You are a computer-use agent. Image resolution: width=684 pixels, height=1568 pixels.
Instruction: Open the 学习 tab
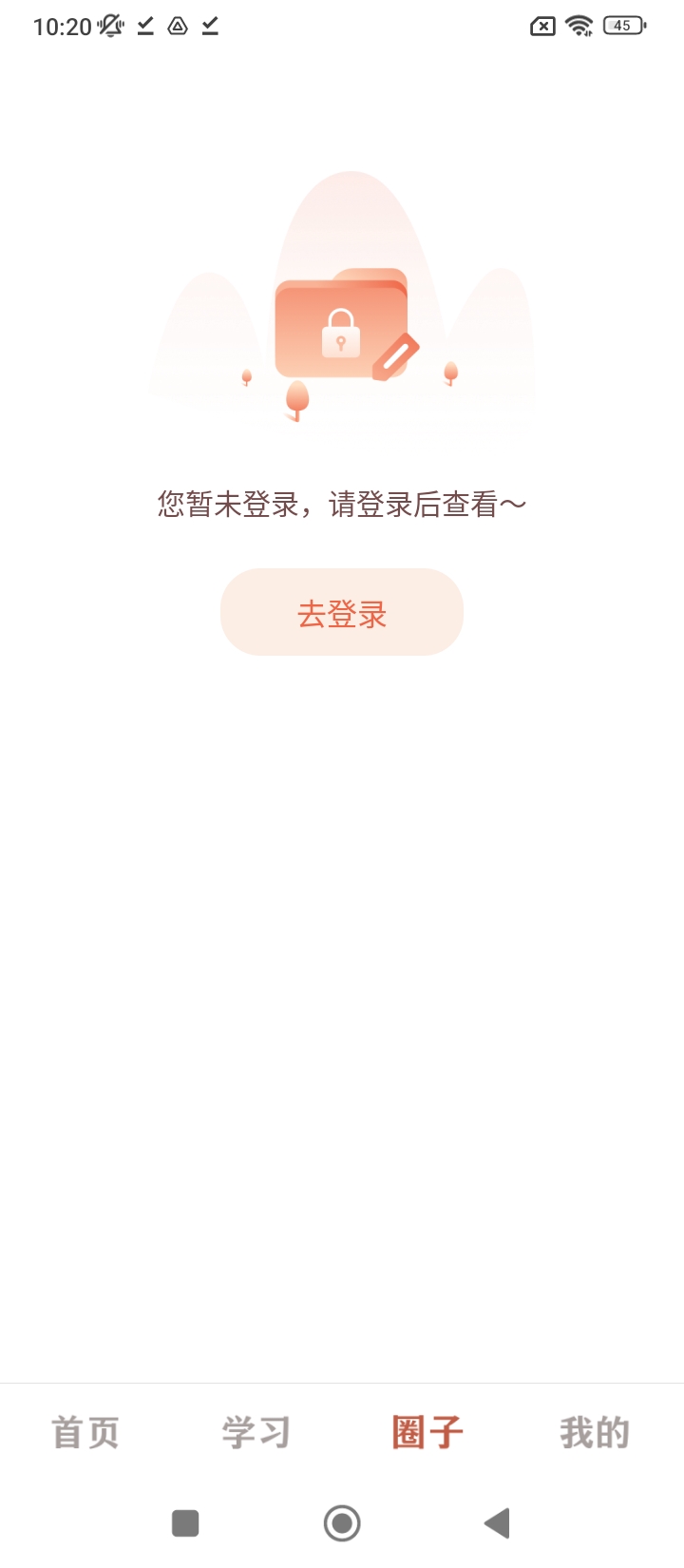(256, 1432)
